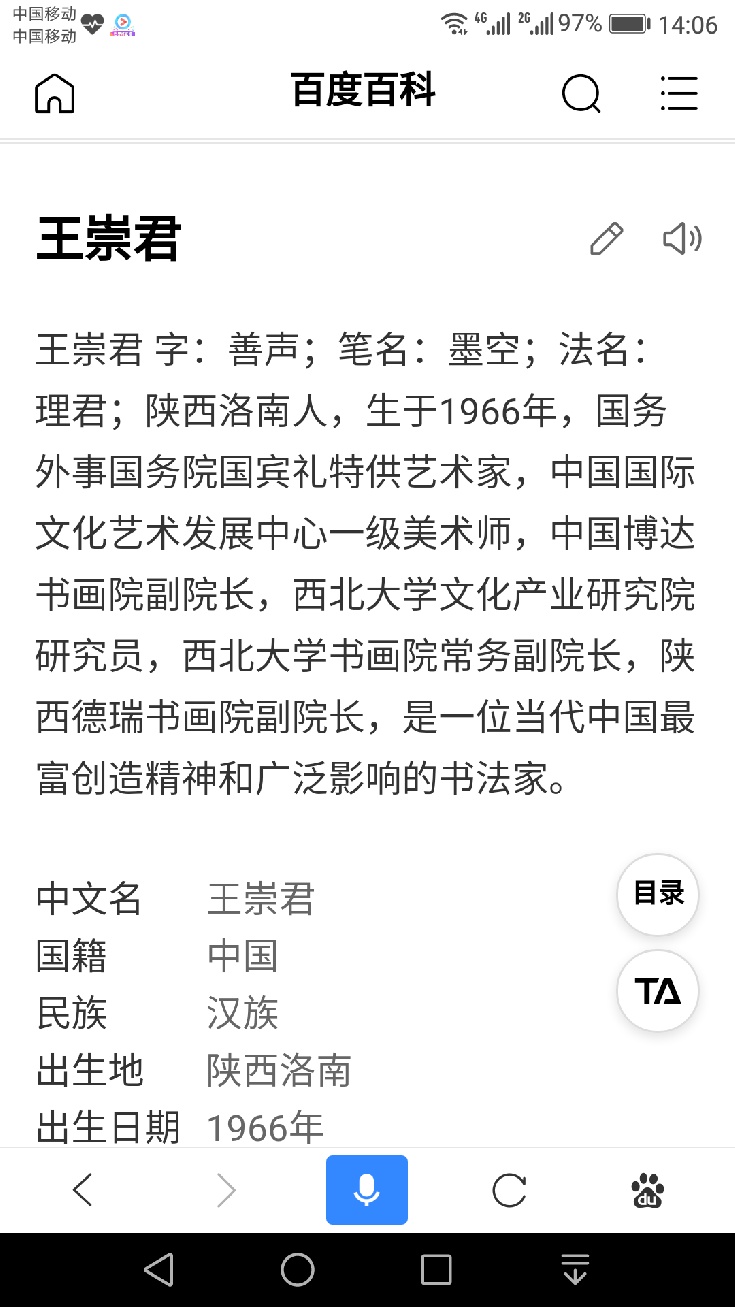Tap the TA floating button
Viewport: 735px width, 1307px height.
pos(658,991)
